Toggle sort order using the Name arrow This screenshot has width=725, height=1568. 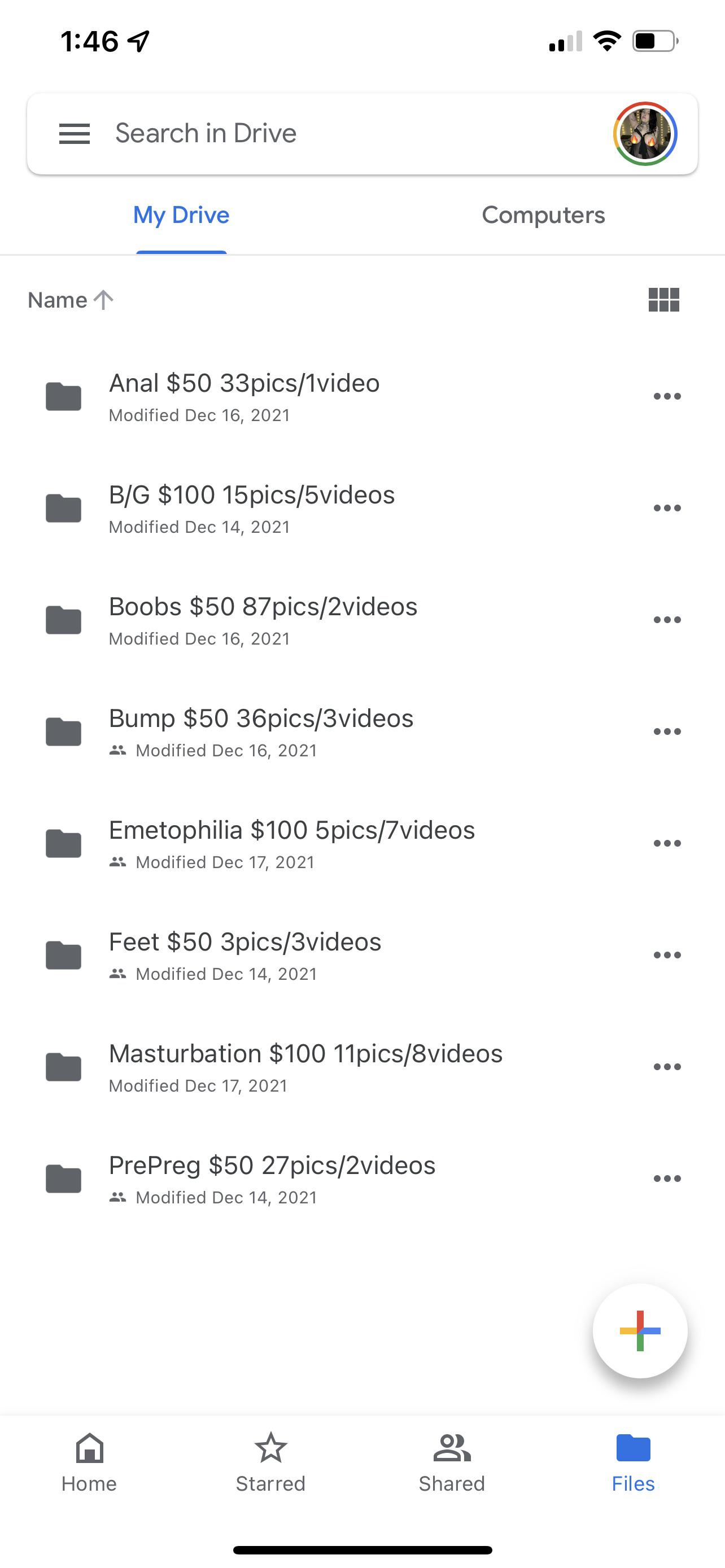click(x=70, y=299)
